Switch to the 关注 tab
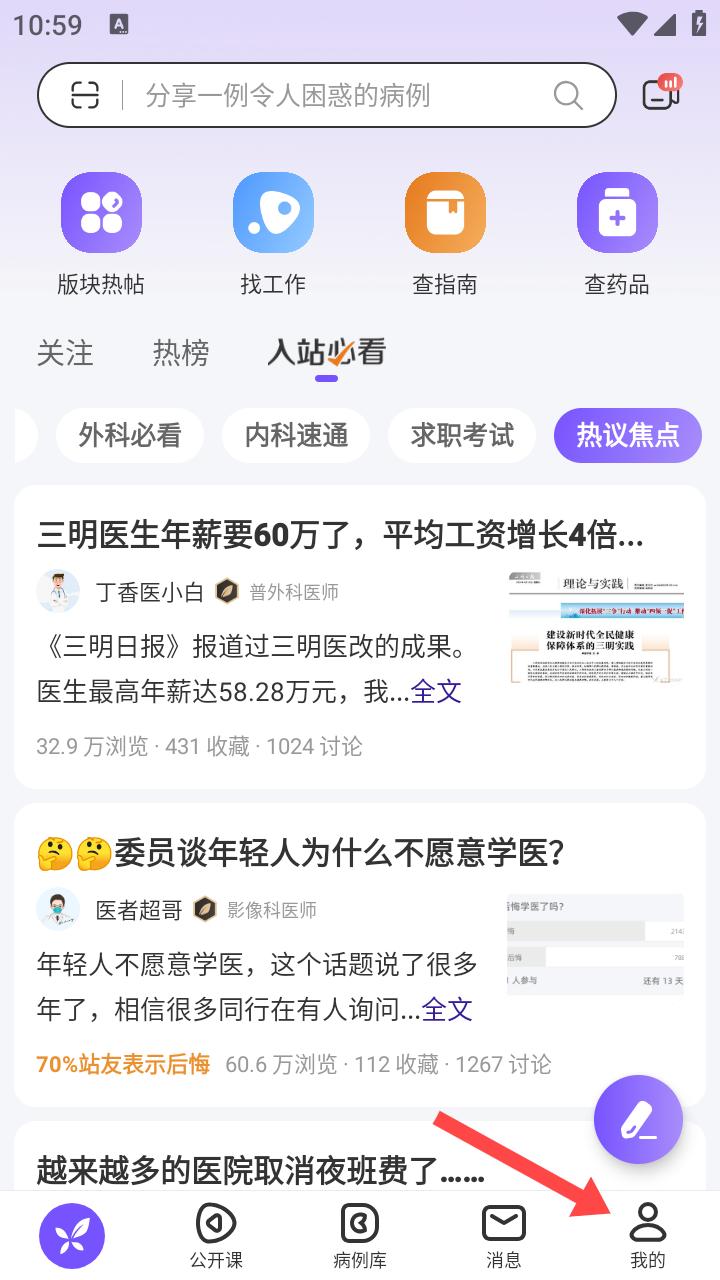This screenshot has height=1280, width=720. tap(65, 353)
